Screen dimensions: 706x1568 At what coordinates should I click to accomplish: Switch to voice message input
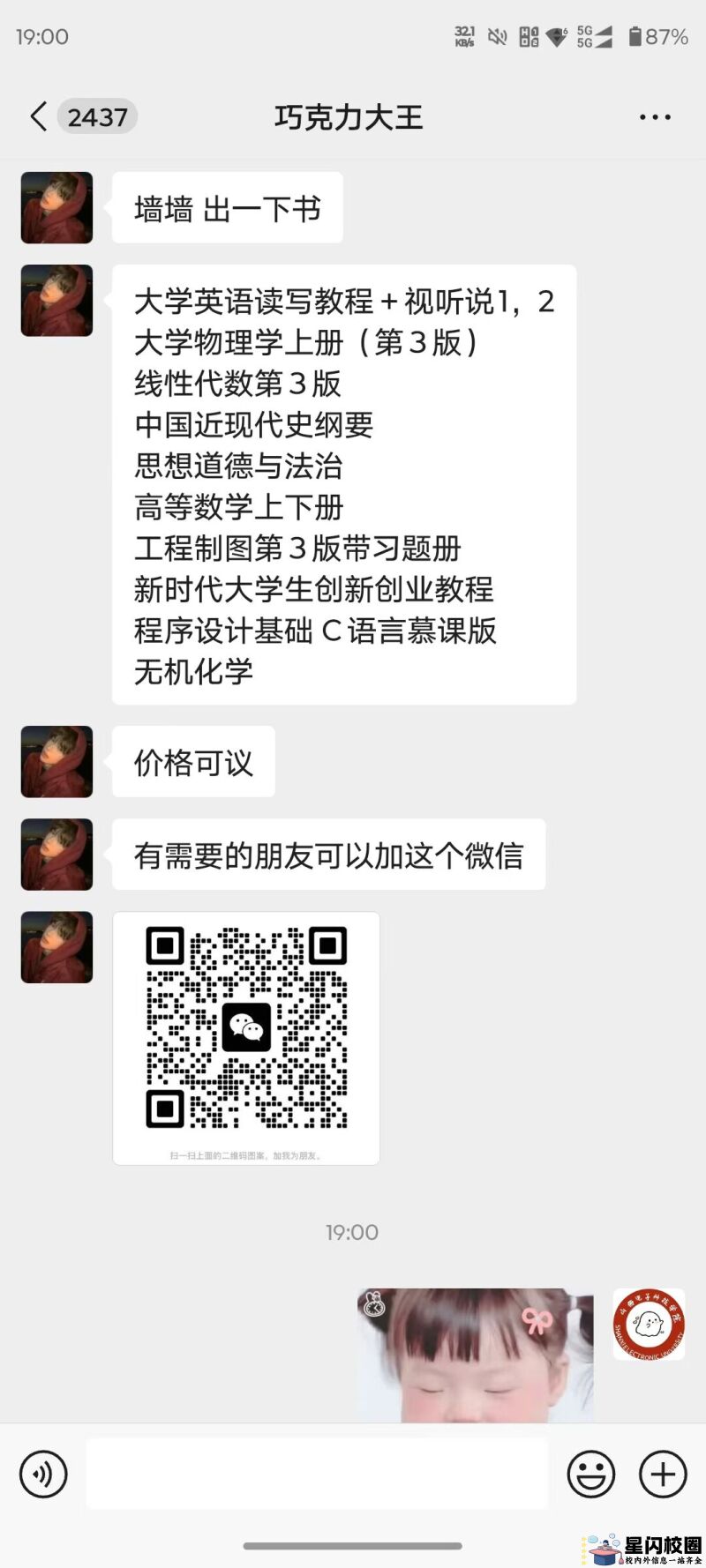pyautogui.click(x=43, y=1474)
